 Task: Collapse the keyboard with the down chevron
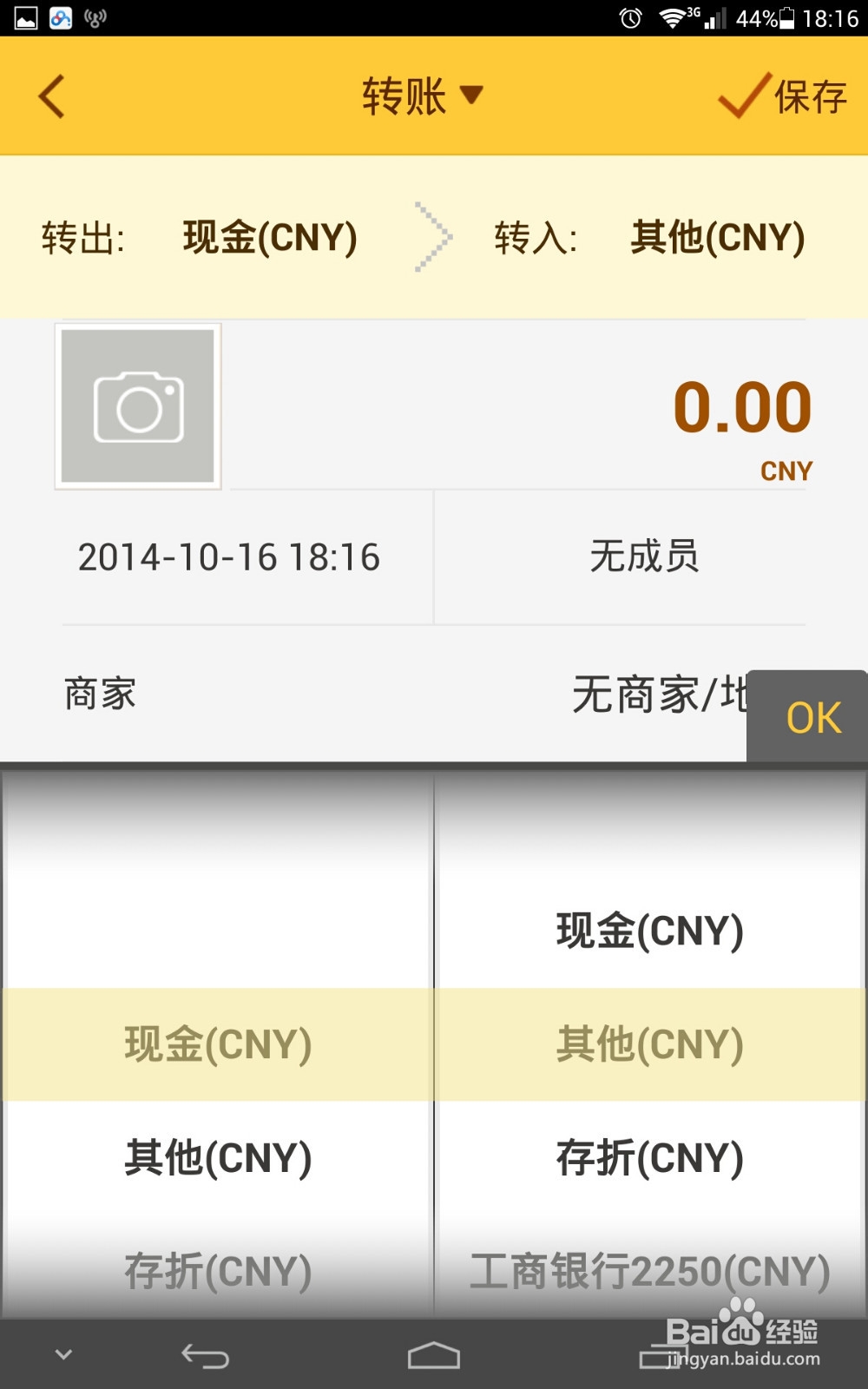(62, 1353)
